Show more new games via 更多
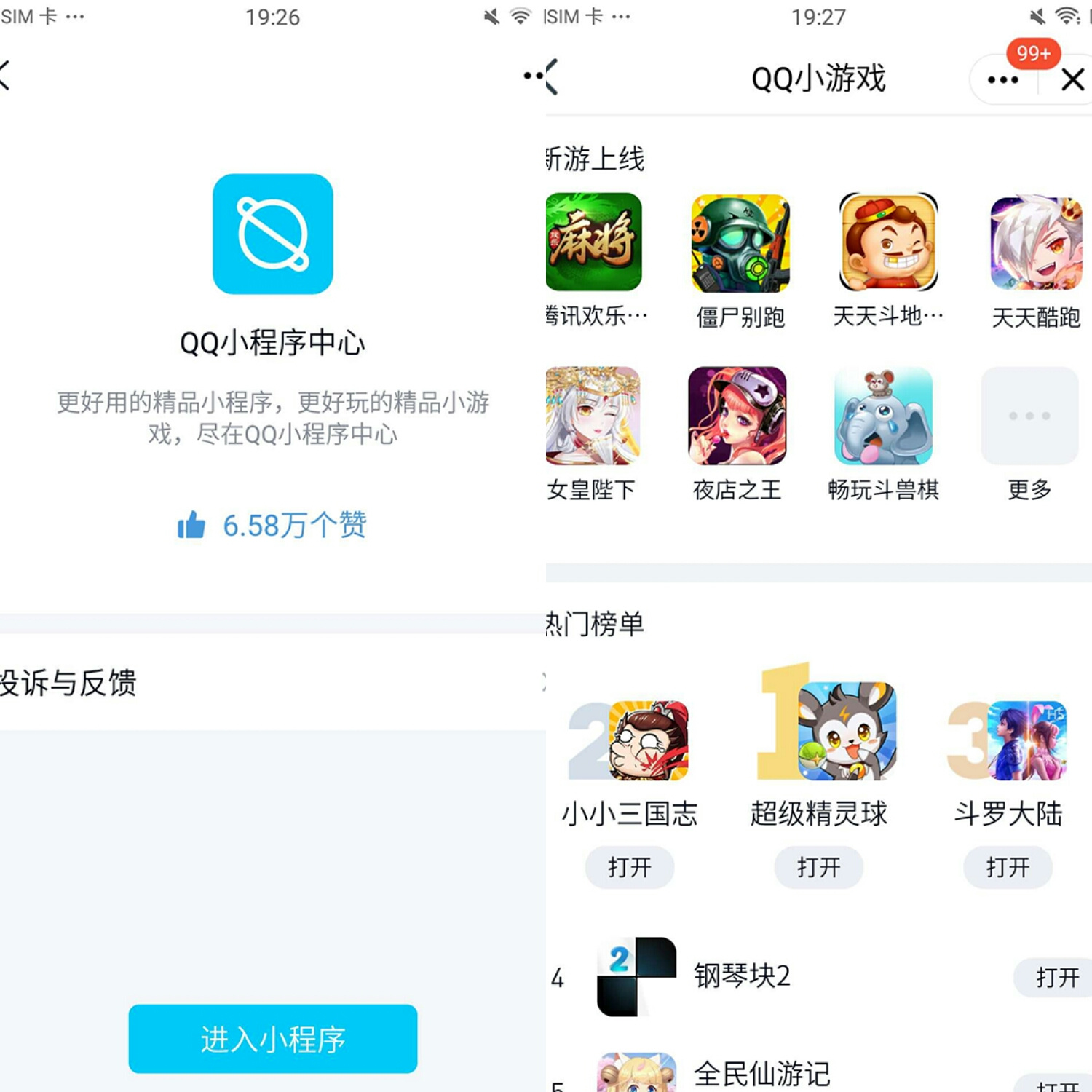The image size is (1092, 1092). [x=1029, y=416]
